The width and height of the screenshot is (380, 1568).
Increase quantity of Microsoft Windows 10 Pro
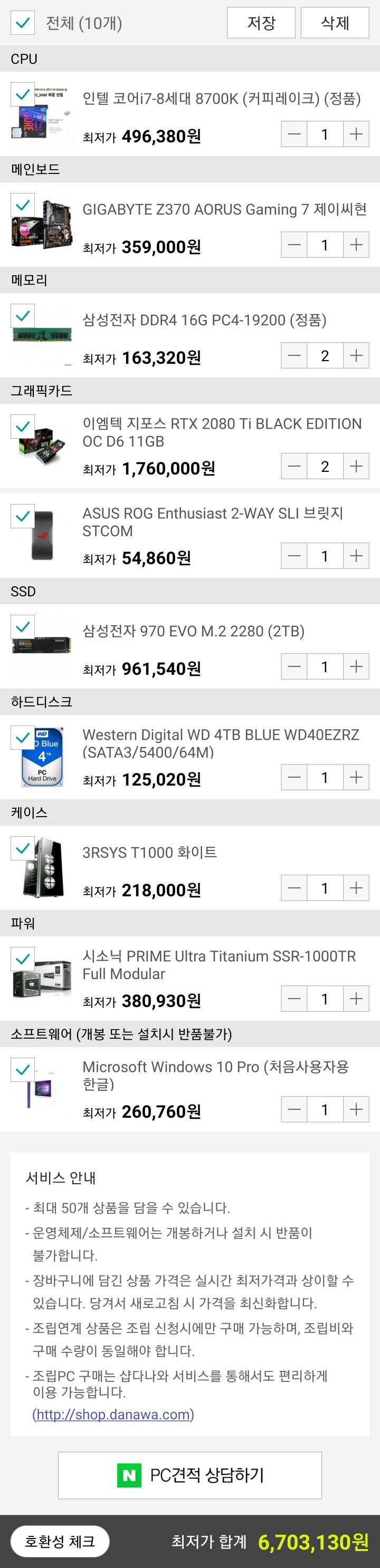tap(356, 1110)
